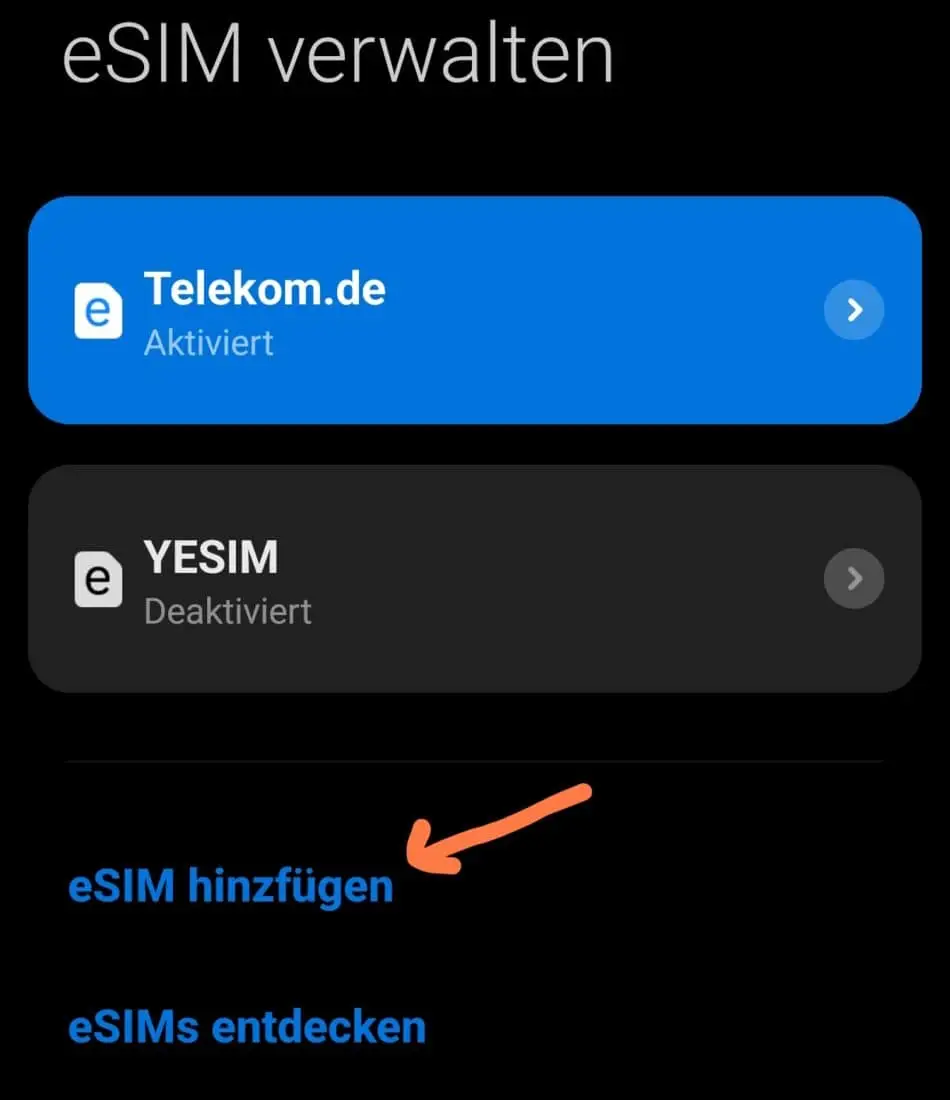This screenshot has width=950, height=1100.
Task: Tap the chevron on the Telekom.de card
Action: (x=854, y=311)
